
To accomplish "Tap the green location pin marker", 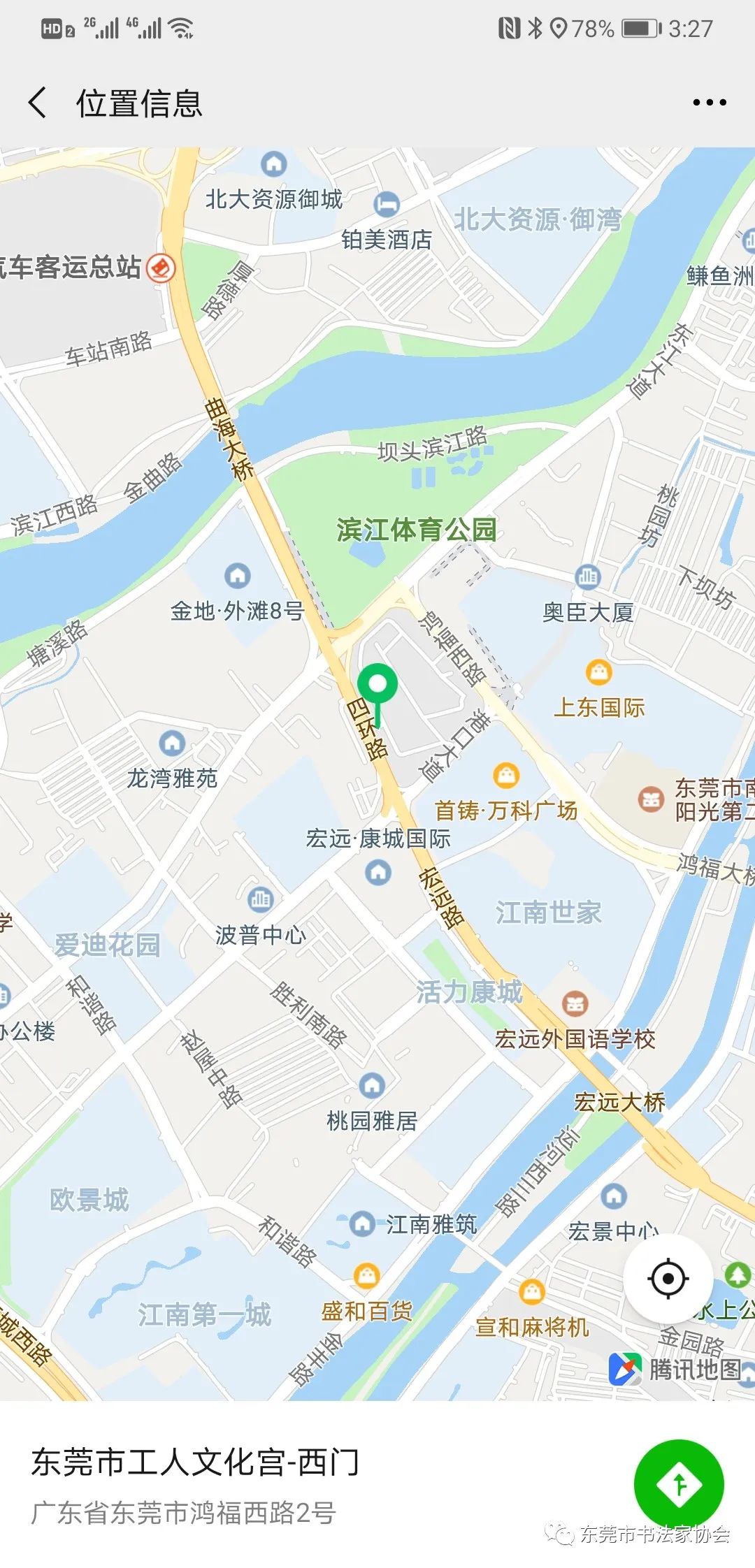I will tap(377, 694).
